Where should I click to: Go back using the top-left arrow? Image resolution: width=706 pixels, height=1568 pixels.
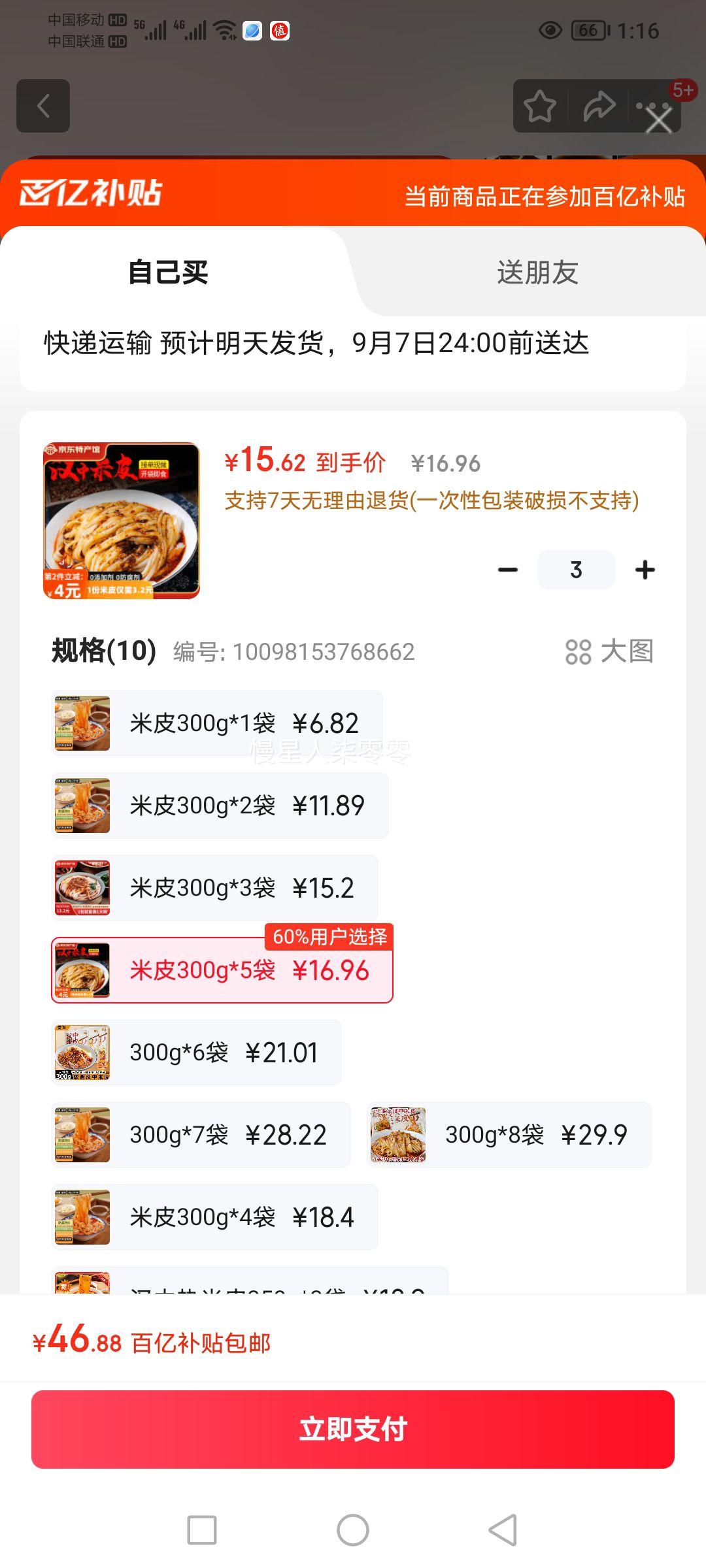coord(43,106)
